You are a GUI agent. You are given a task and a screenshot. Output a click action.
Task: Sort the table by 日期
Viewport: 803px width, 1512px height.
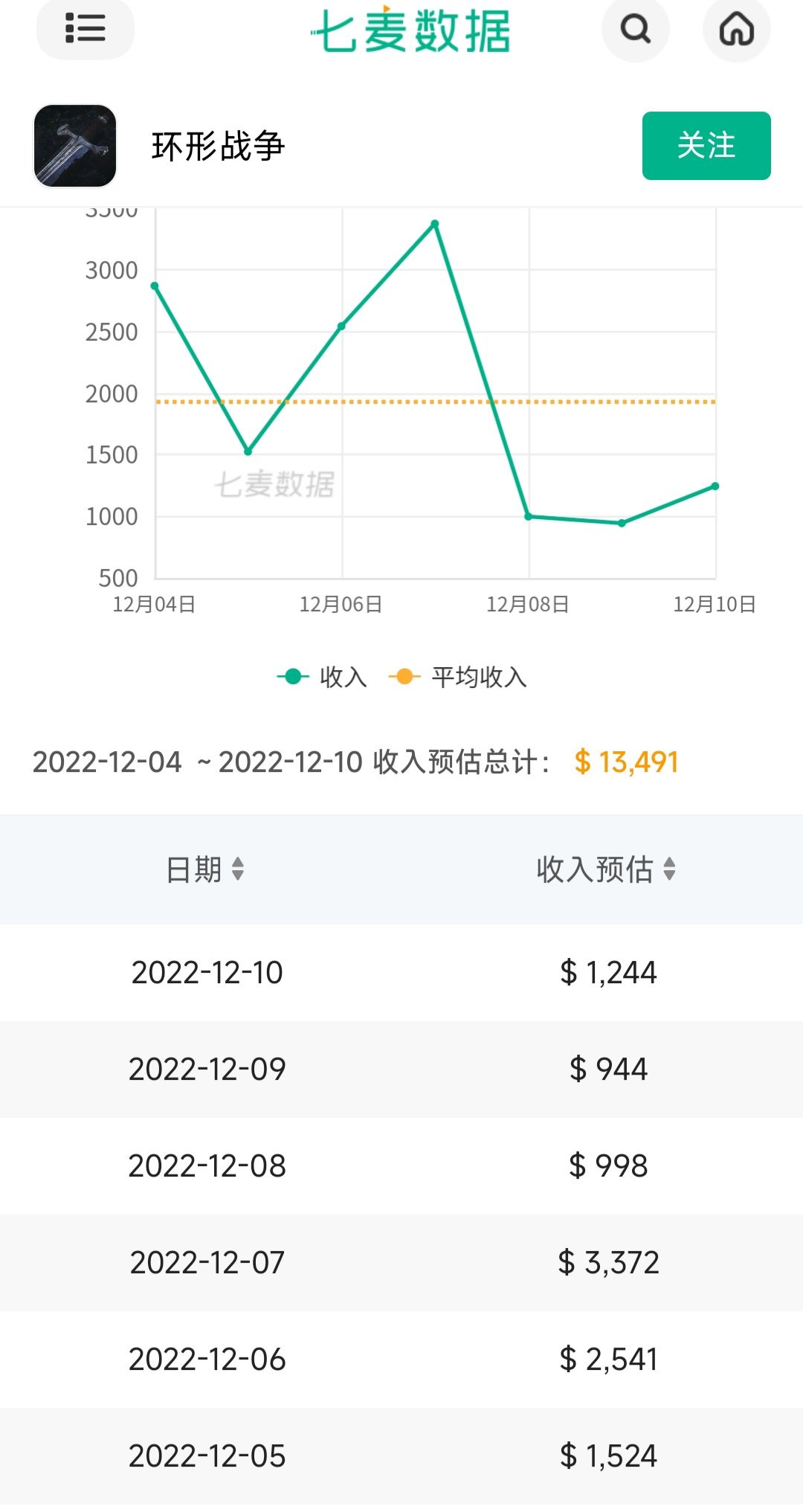(x=205, y=869)
